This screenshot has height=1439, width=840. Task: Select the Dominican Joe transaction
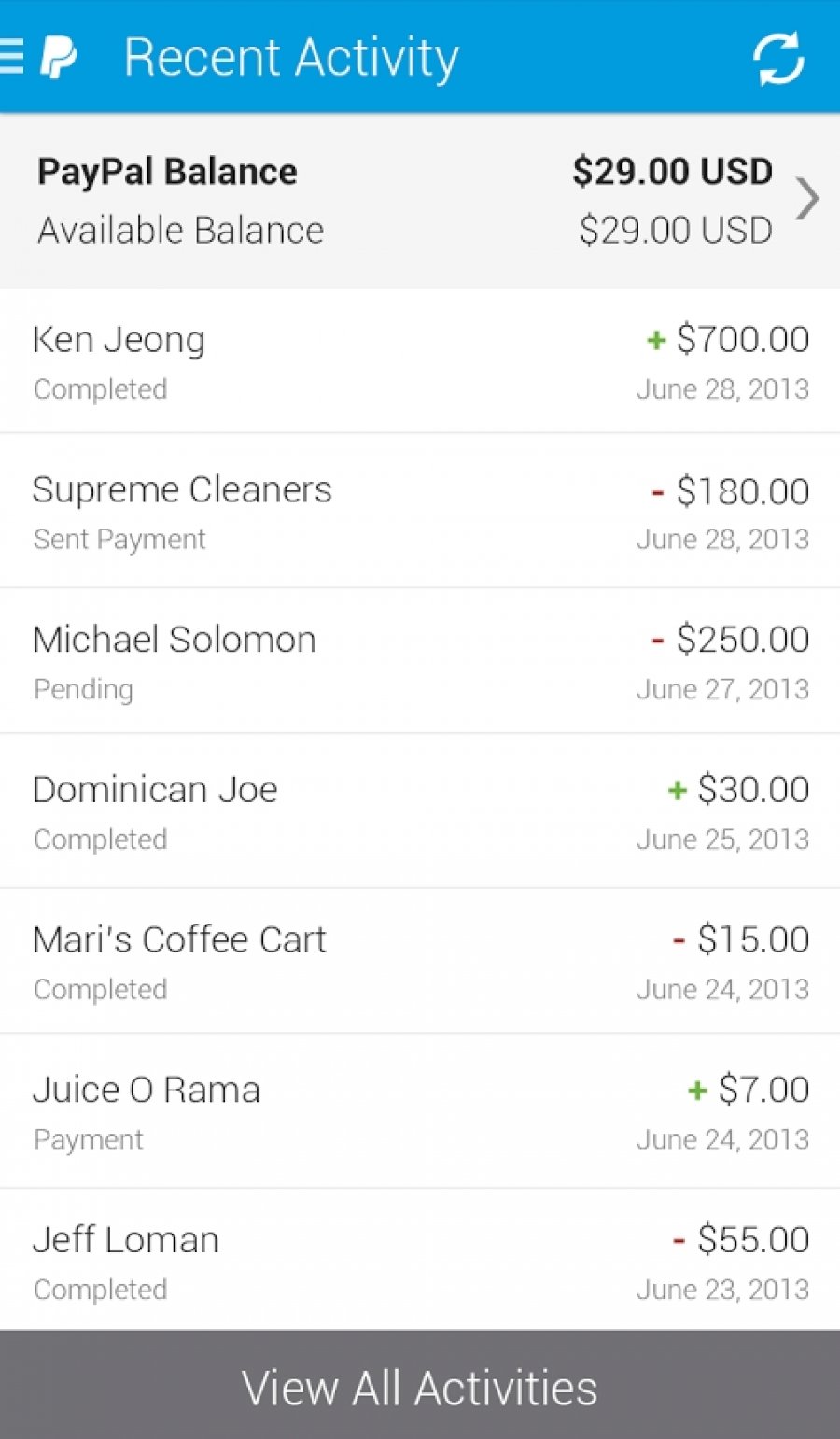tap(420, 812)
